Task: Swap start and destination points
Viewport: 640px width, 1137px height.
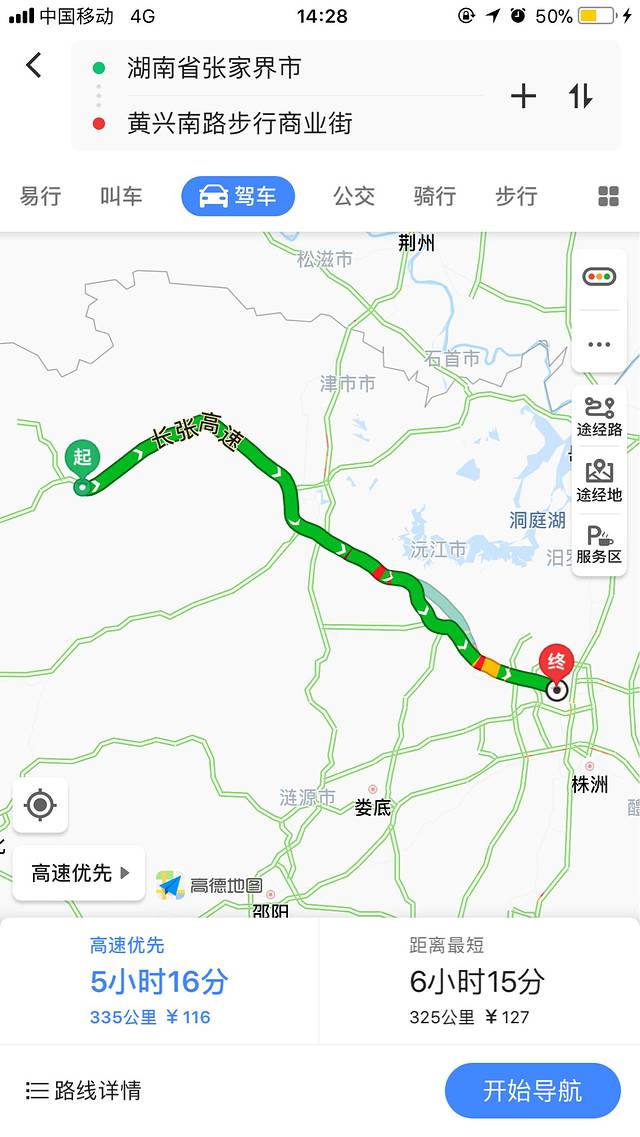Action: (x=581, y=96)
